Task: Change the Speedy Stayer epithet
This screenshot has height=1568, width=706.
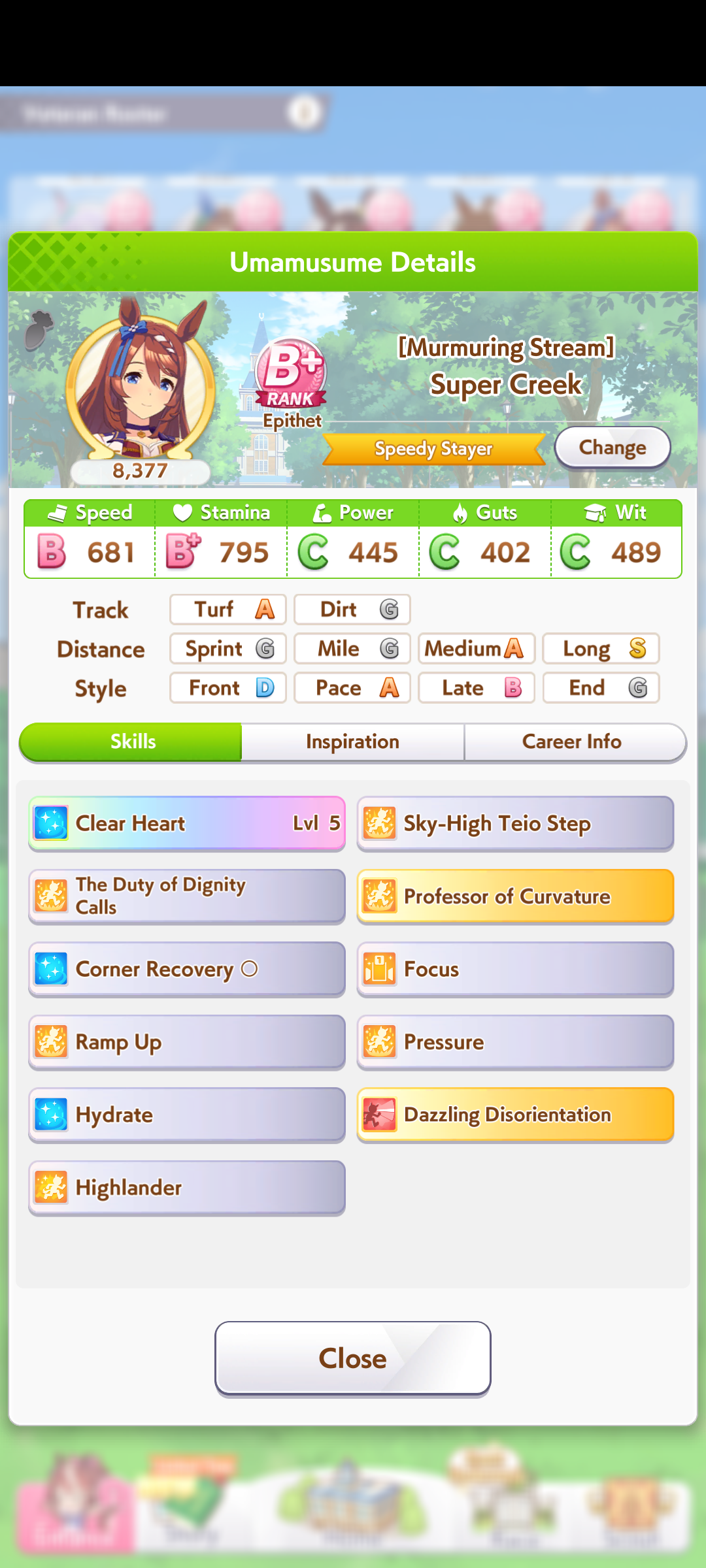Action: pyautogui.click(x=612, y=448)
